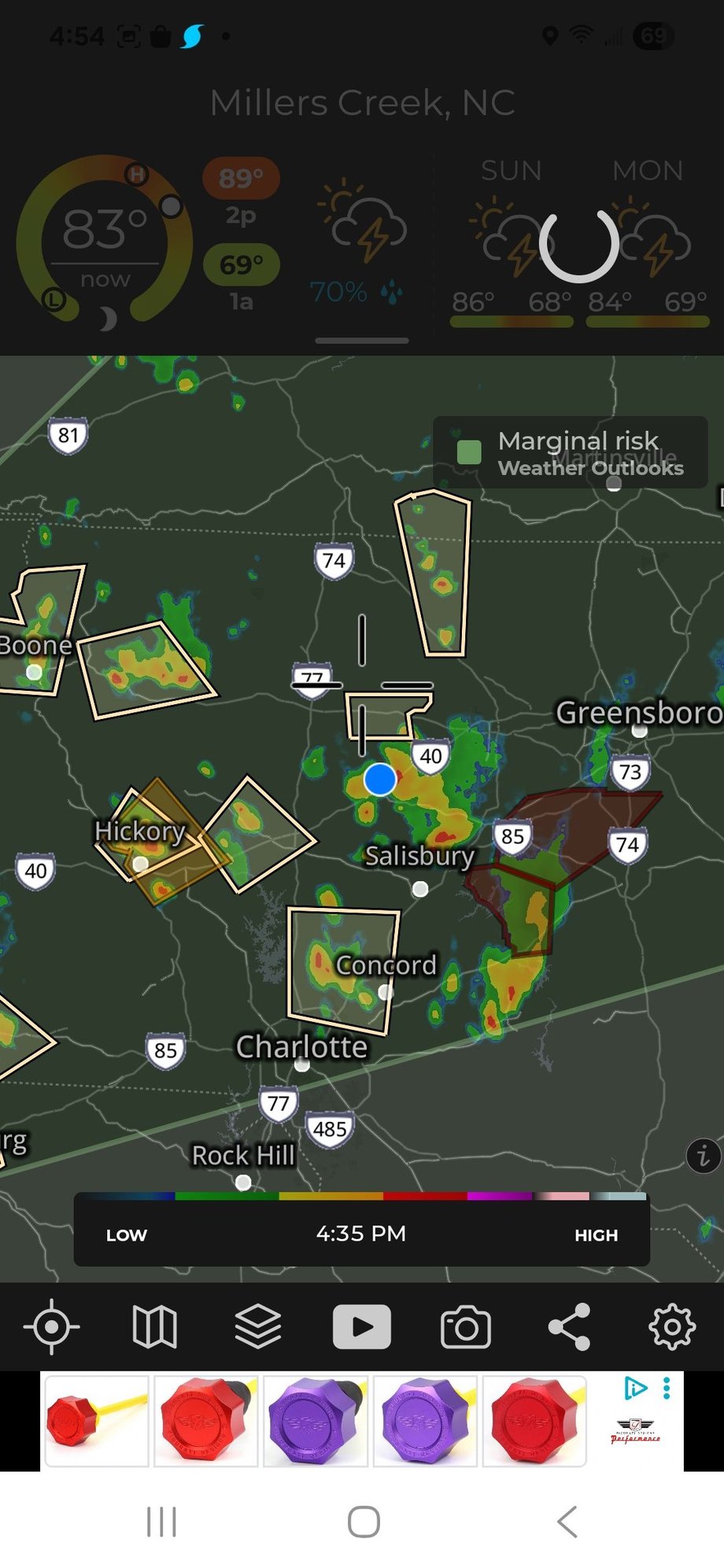Open the ad's three-dot menu

(x=667, y=1389)
